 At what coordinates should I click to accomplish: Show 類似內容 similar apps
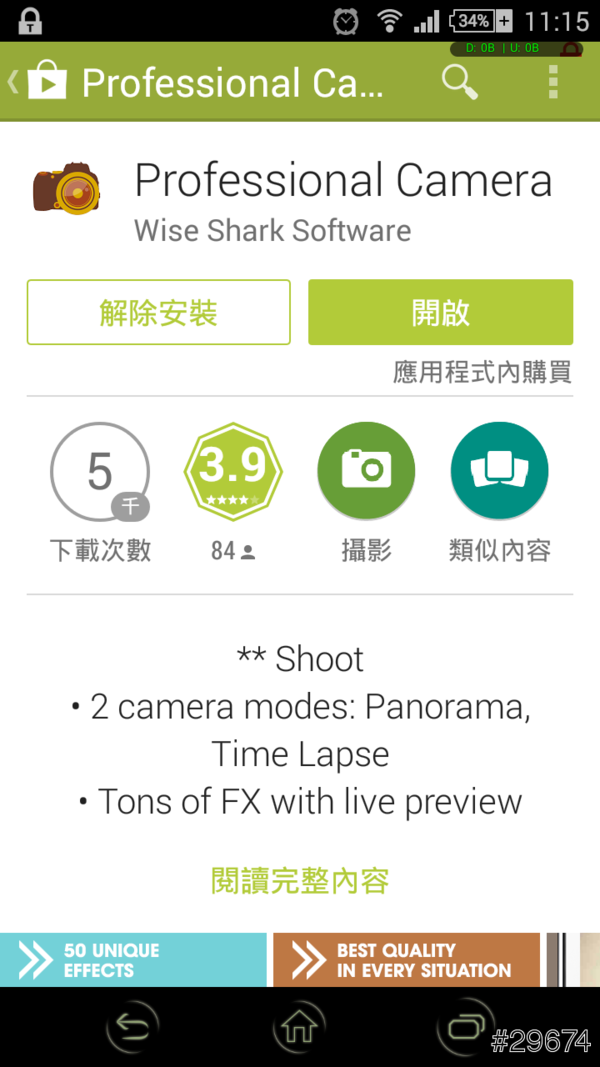[x=500, y=472]
